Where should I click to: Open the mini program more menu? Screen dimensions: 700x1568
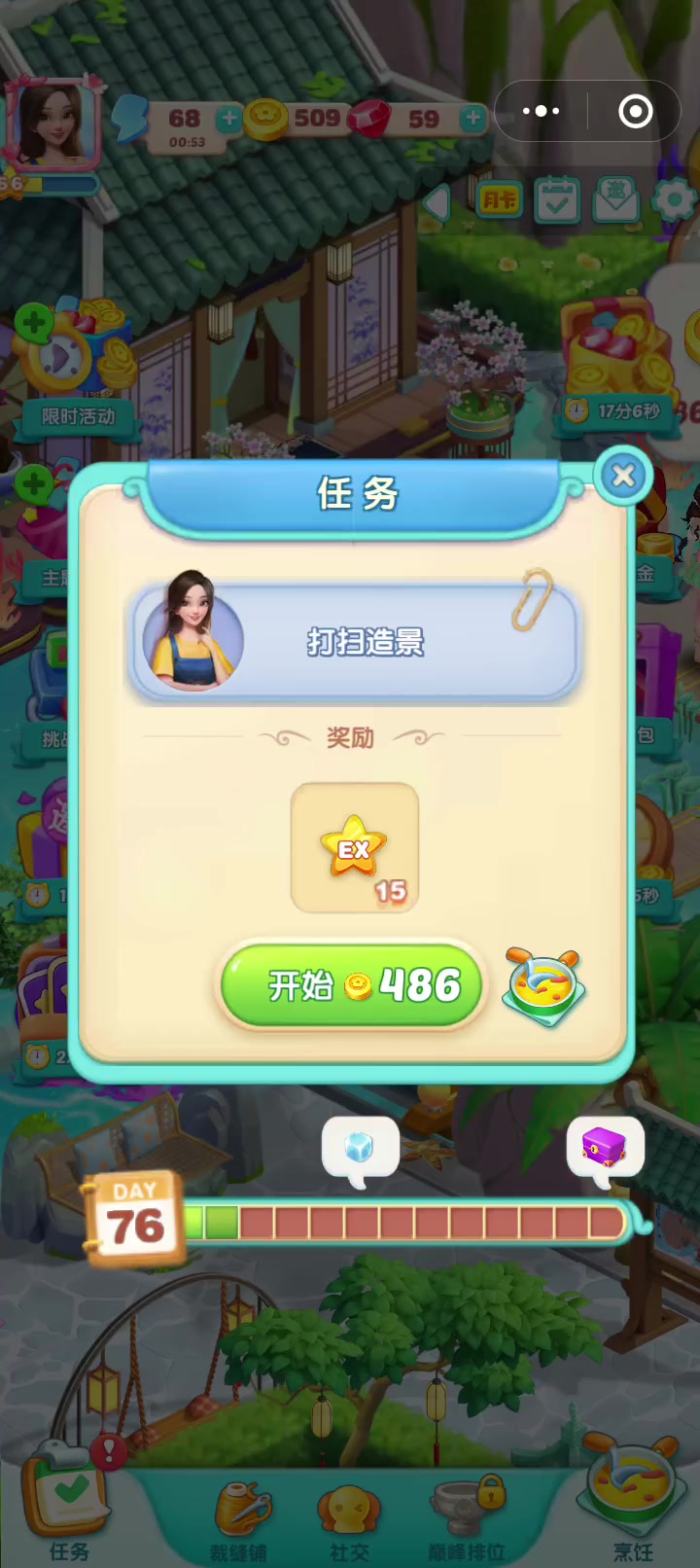(542, 112)
